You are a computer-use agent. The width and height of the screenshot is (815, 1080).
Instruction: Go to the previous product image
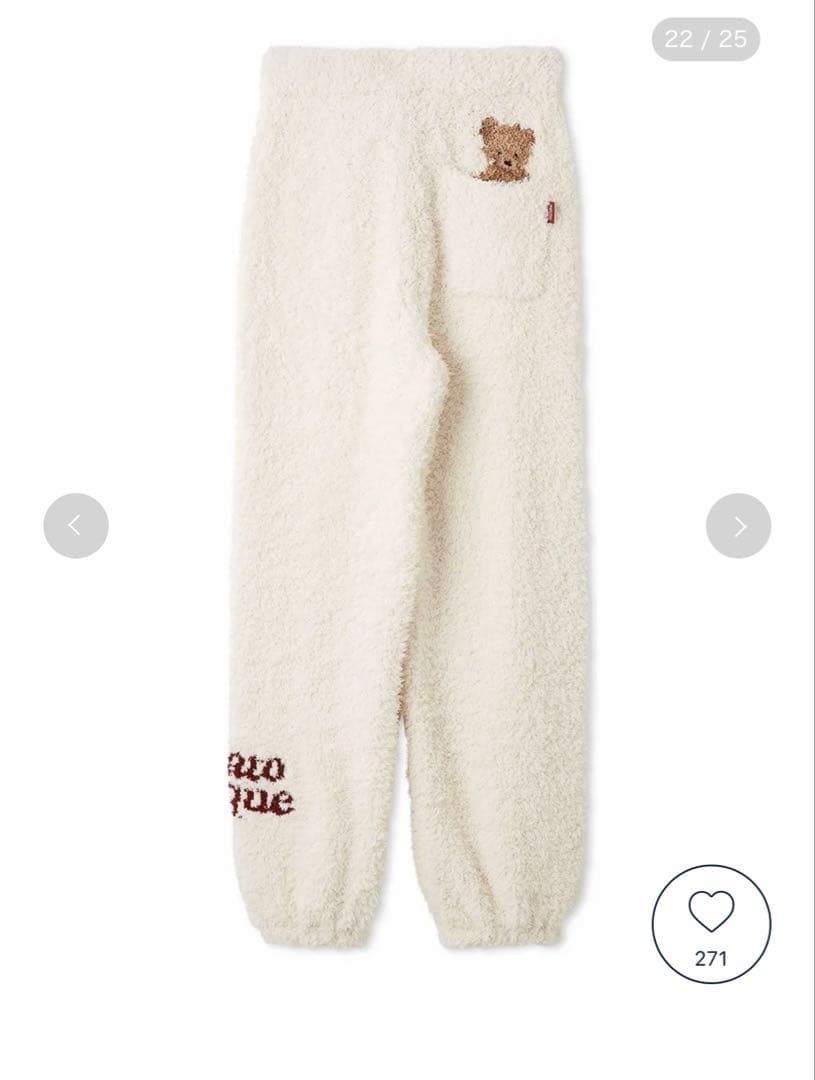click(x=76, y=525)
